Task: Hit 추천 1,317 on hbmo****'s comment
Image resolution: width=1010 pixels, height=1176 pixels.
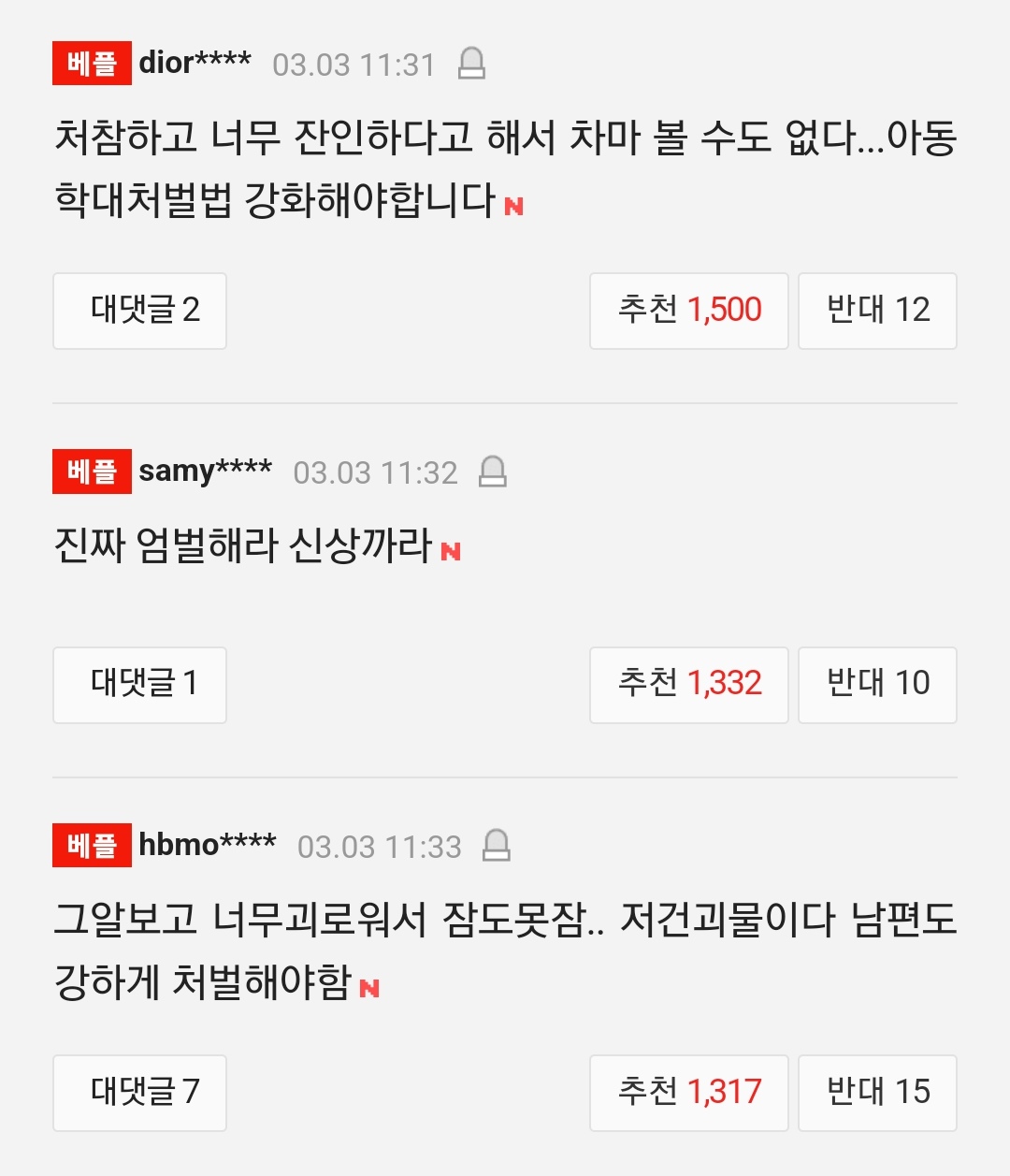Action: [688, 1092]
